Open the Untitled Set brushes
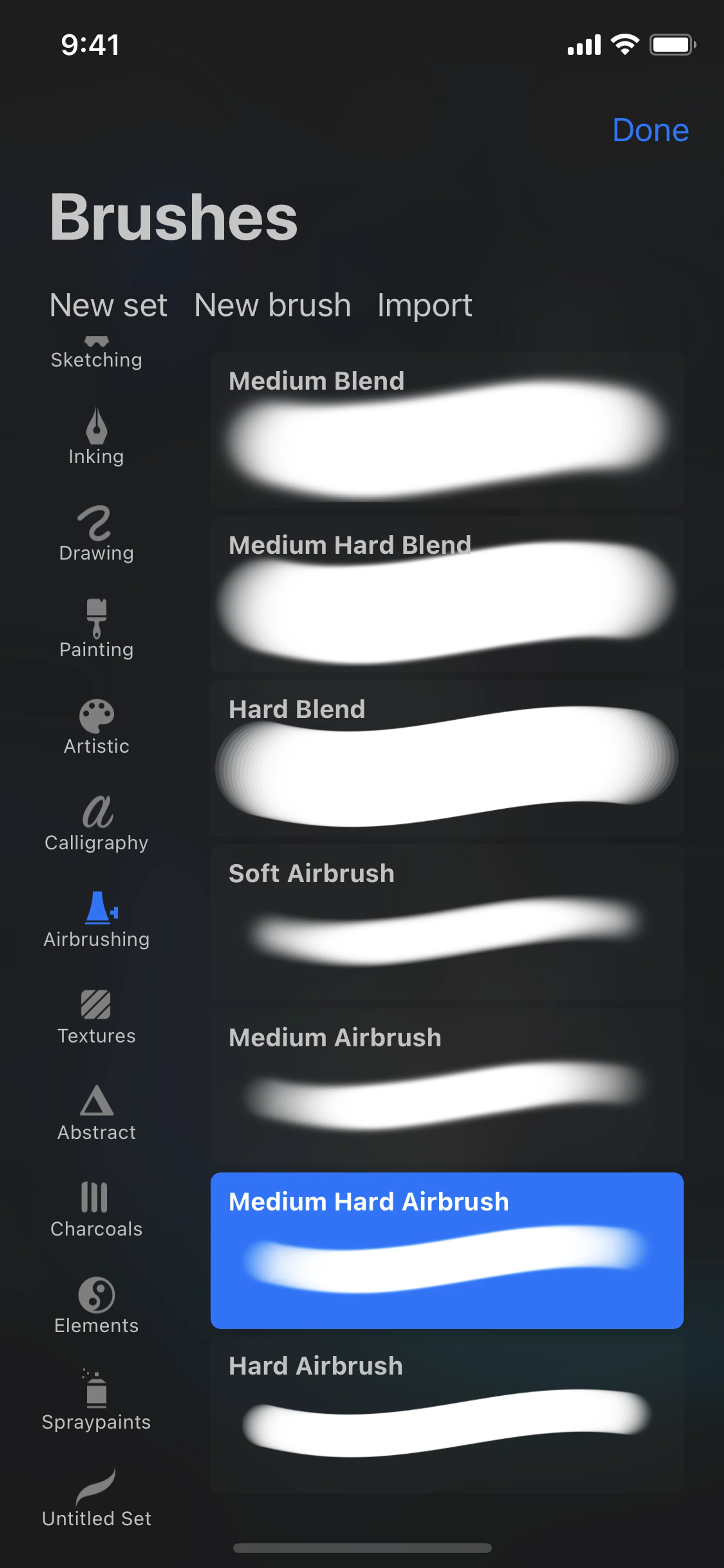 pos(96,1499)
